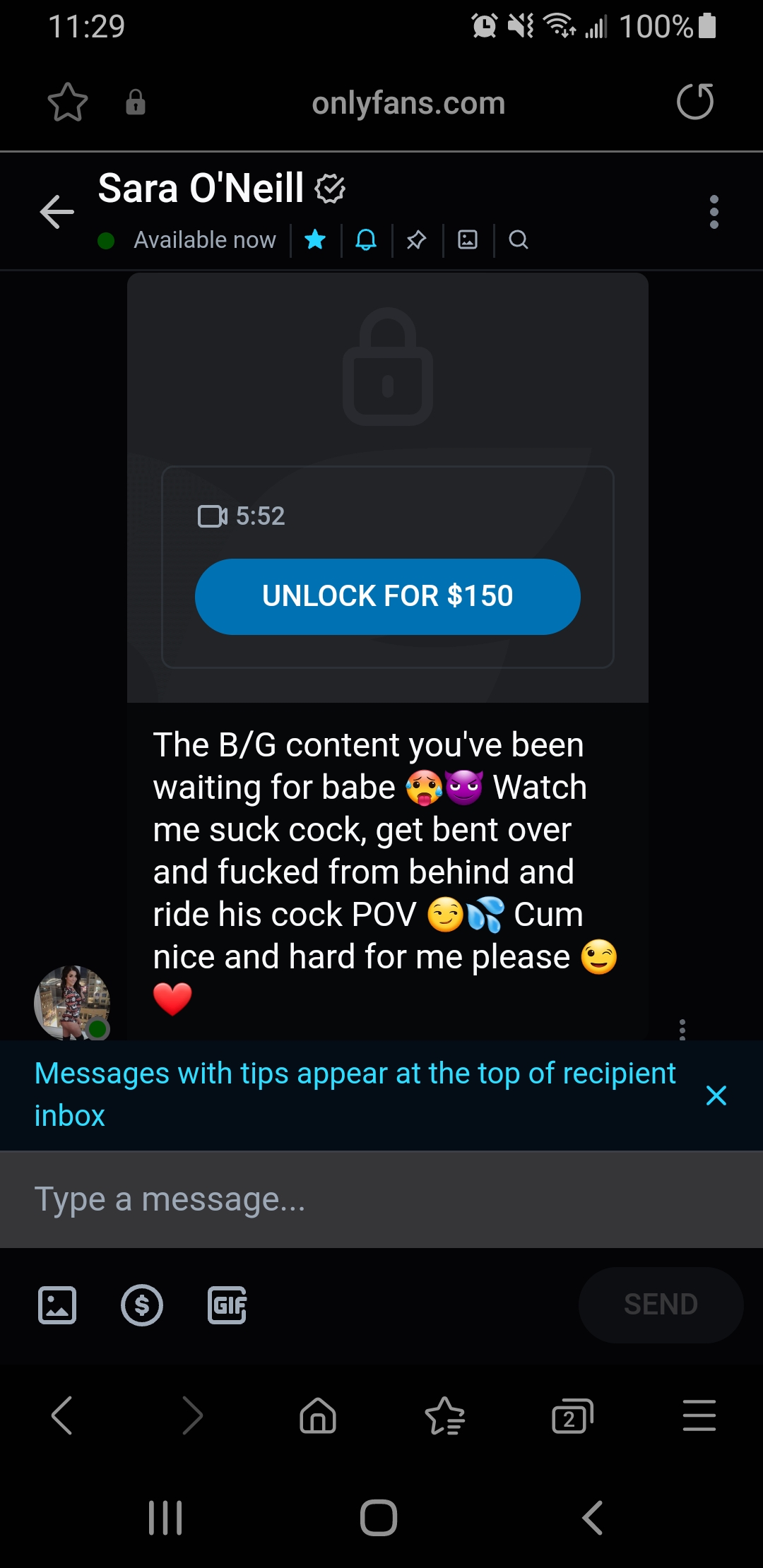Viewport: 763px width, 1568px height.
Task: Add a tip with the dollar icon
Action: tap(142, 1305)
